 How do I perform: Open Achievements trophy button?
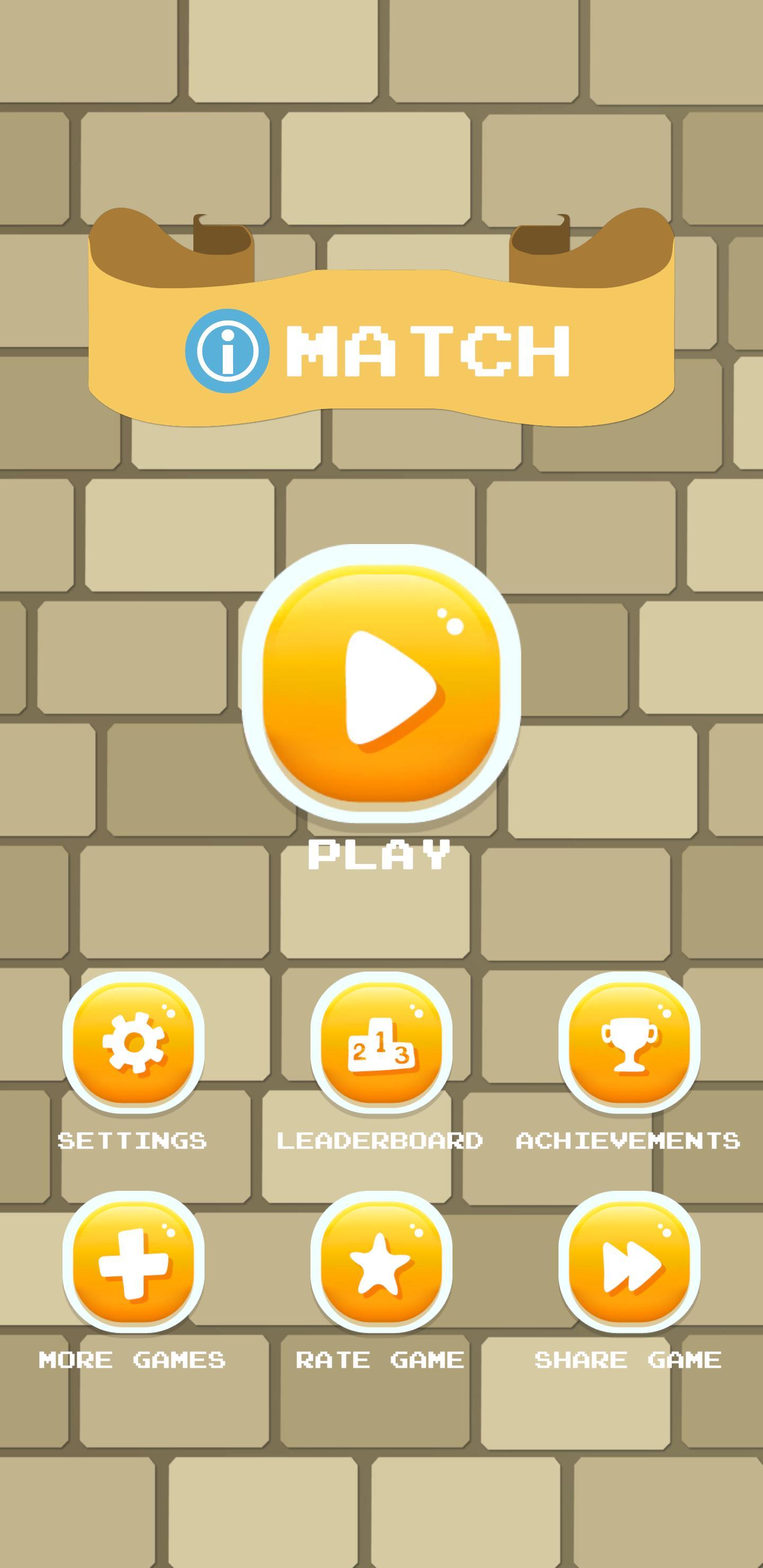click(x=629, y=1043)
